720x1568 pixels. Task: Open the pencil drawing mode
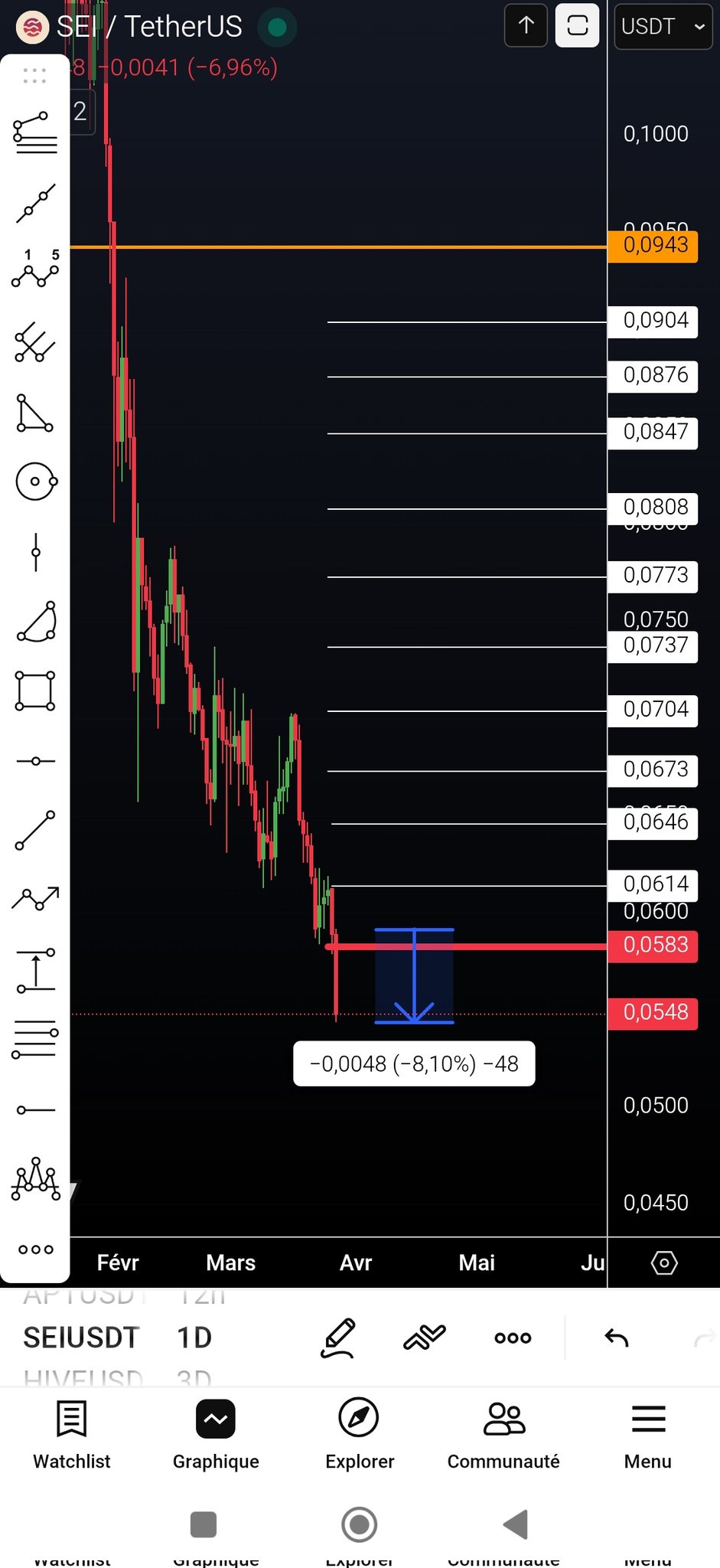coord(338,1338)
